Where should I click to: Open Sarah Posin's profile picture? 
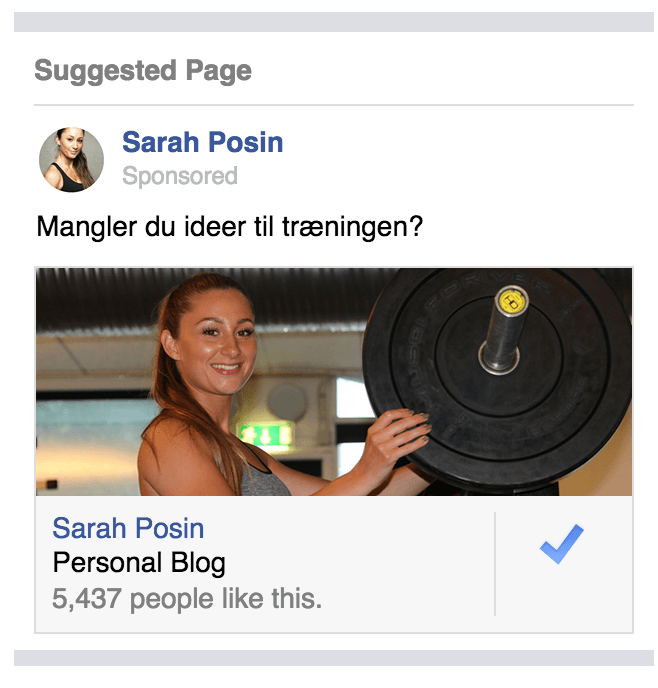pos(72,159)
